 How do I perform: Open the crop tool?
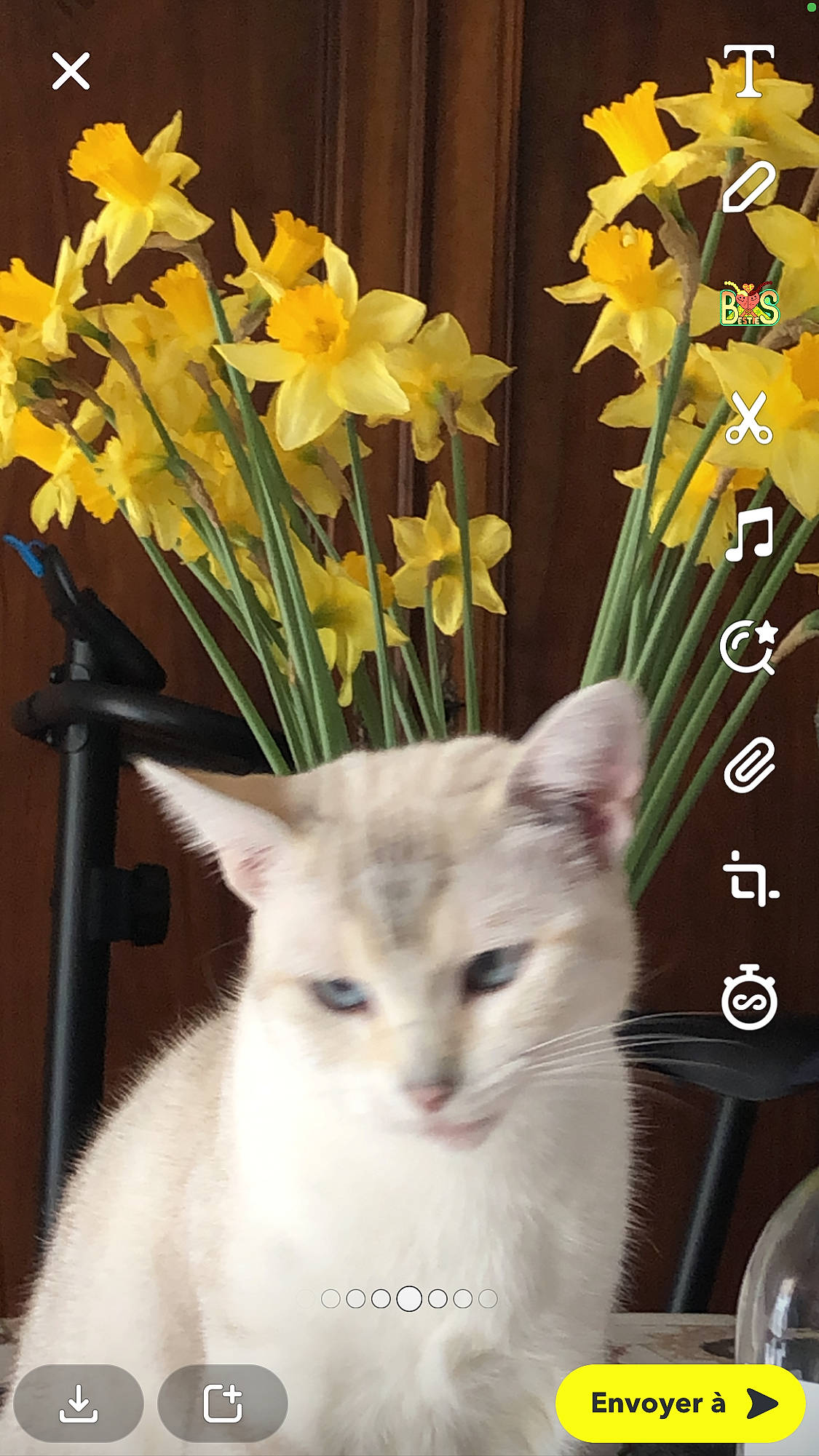750,879
